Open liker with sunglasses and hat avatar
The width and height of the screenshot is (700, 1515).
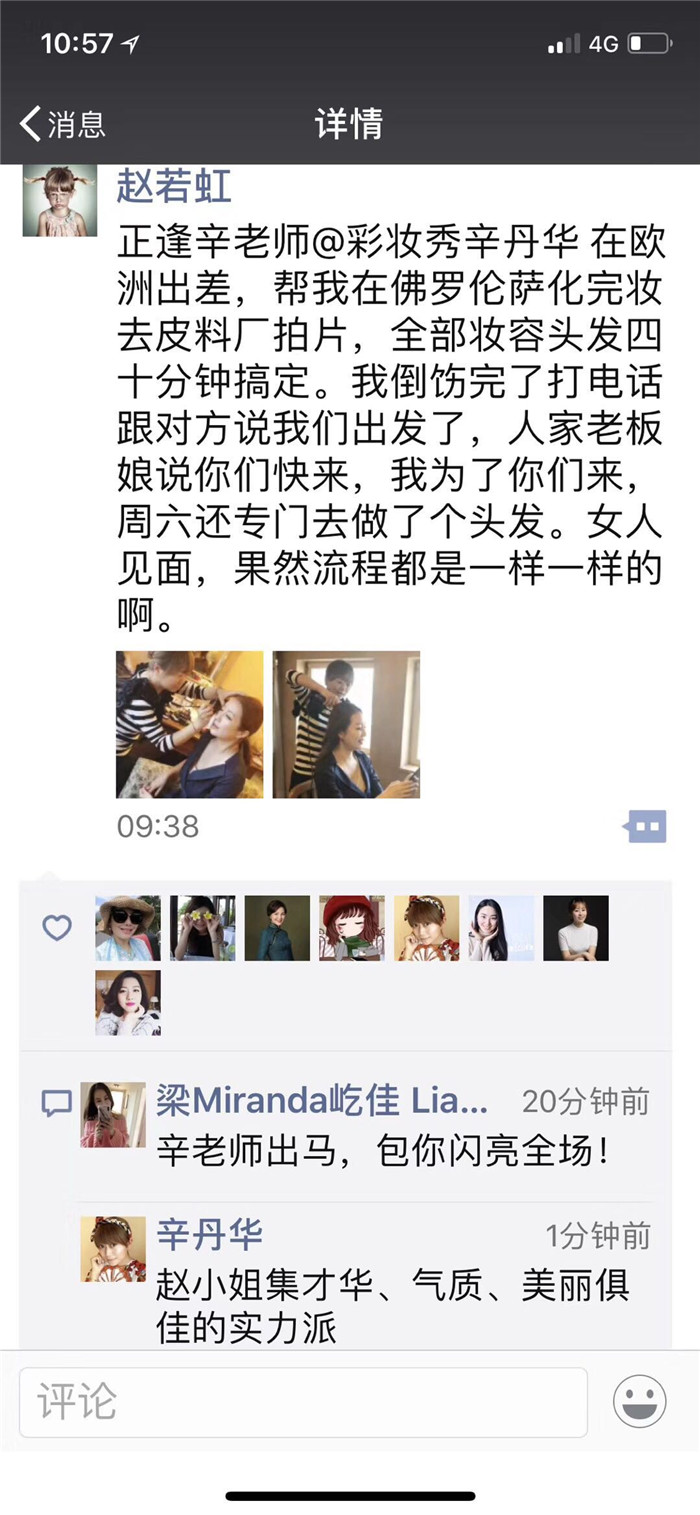[x=127, y=928]
